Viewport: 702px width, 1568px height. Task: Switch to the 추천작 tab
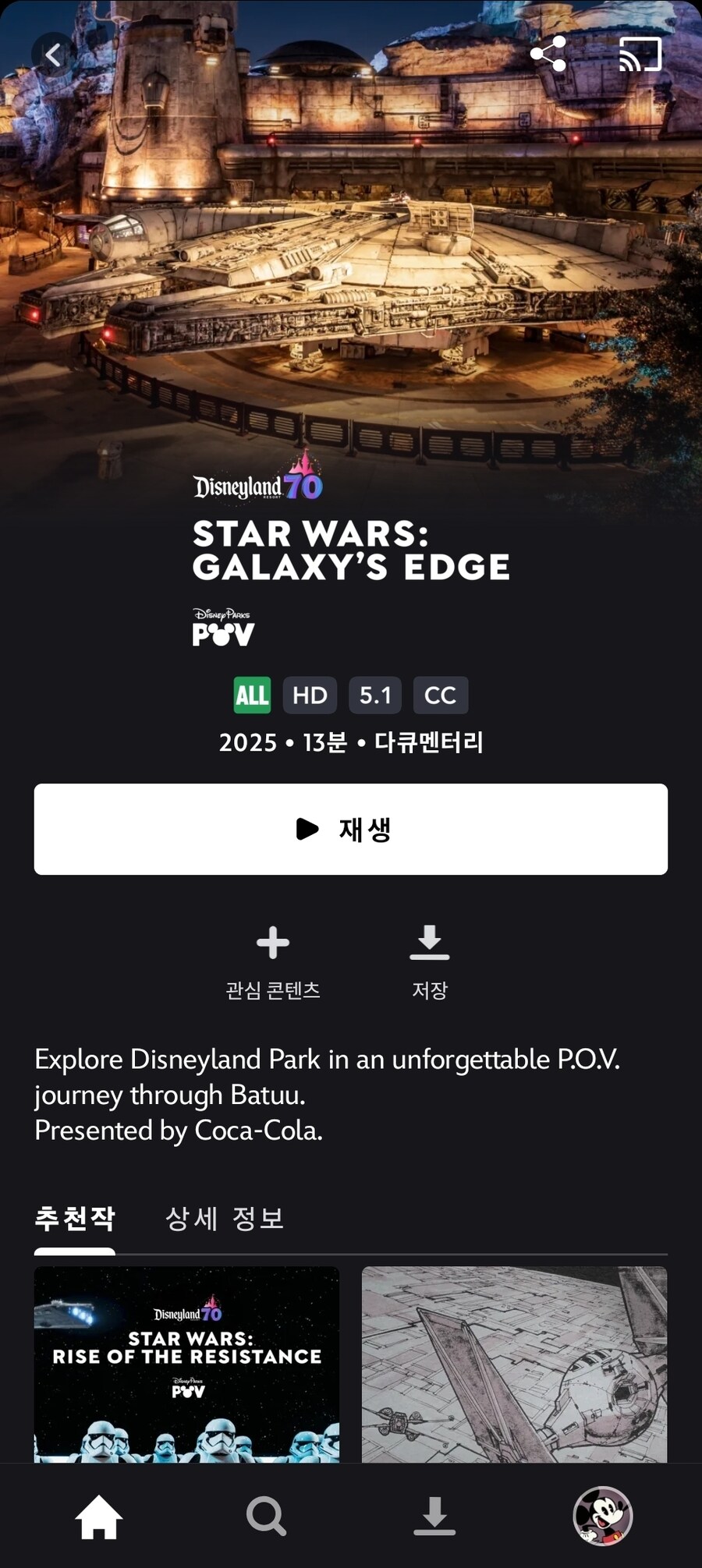75,1218
